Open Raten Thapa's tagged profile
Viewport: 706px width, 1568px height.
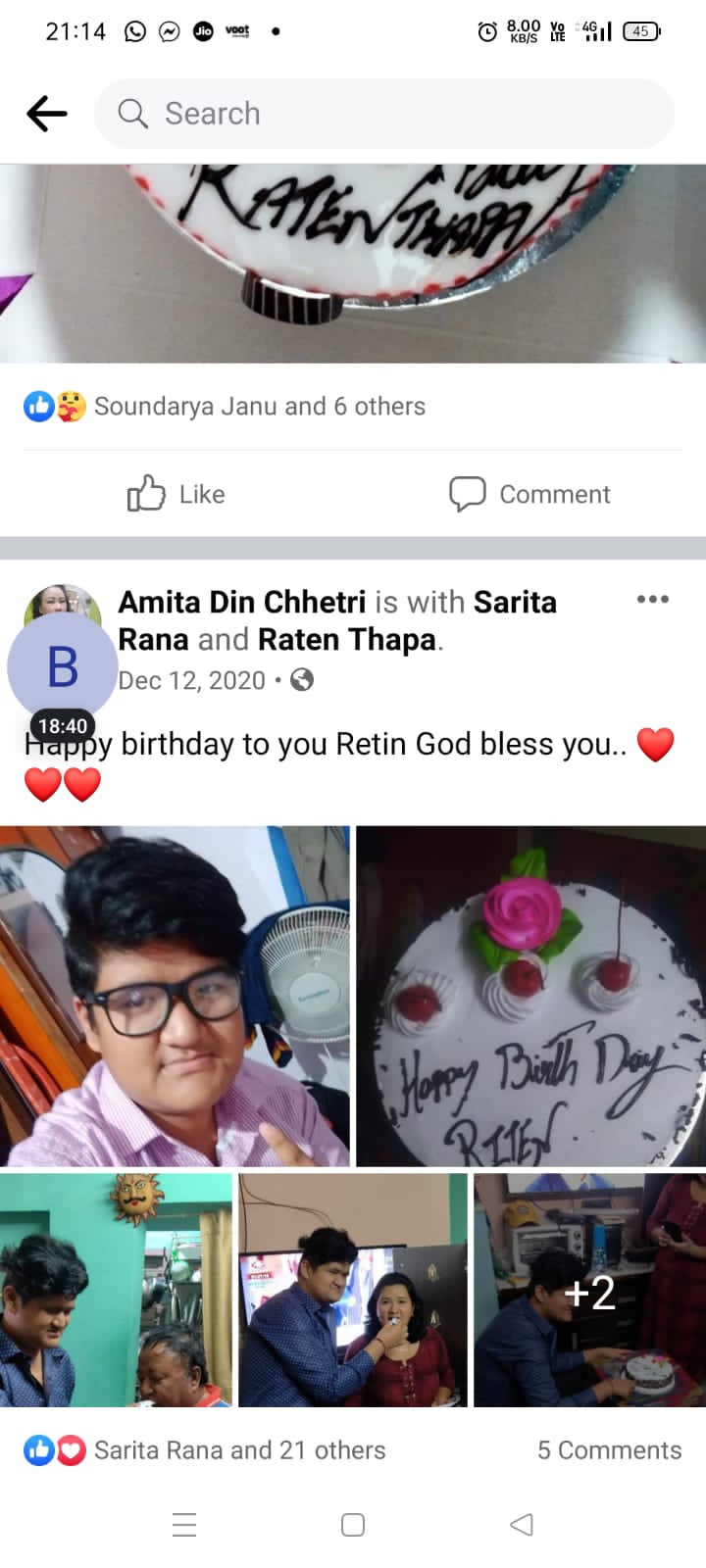click(x=347, y=640)
